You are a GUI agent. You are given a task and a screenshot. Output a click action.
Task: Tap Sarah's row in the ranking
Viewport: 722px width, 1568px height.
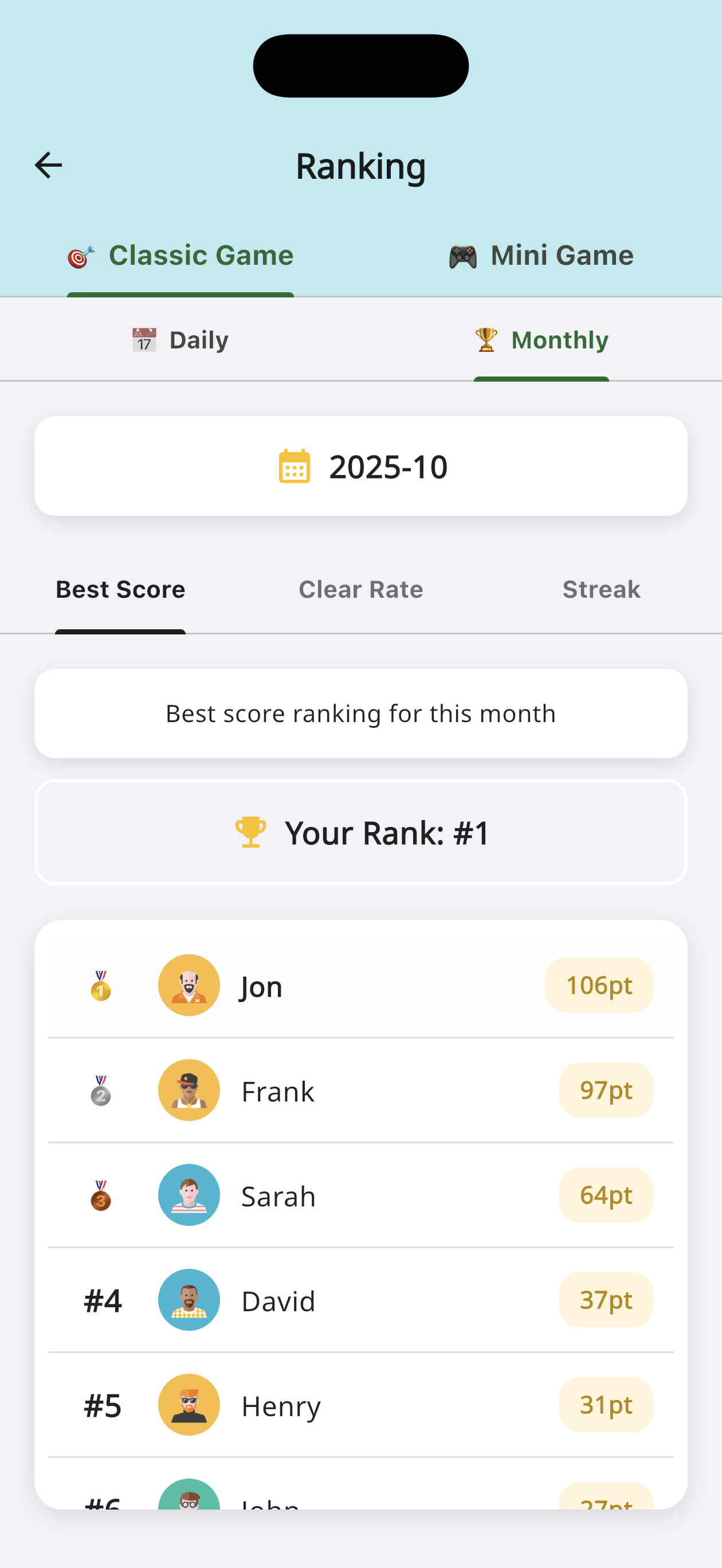click(x=361, y=1195)
